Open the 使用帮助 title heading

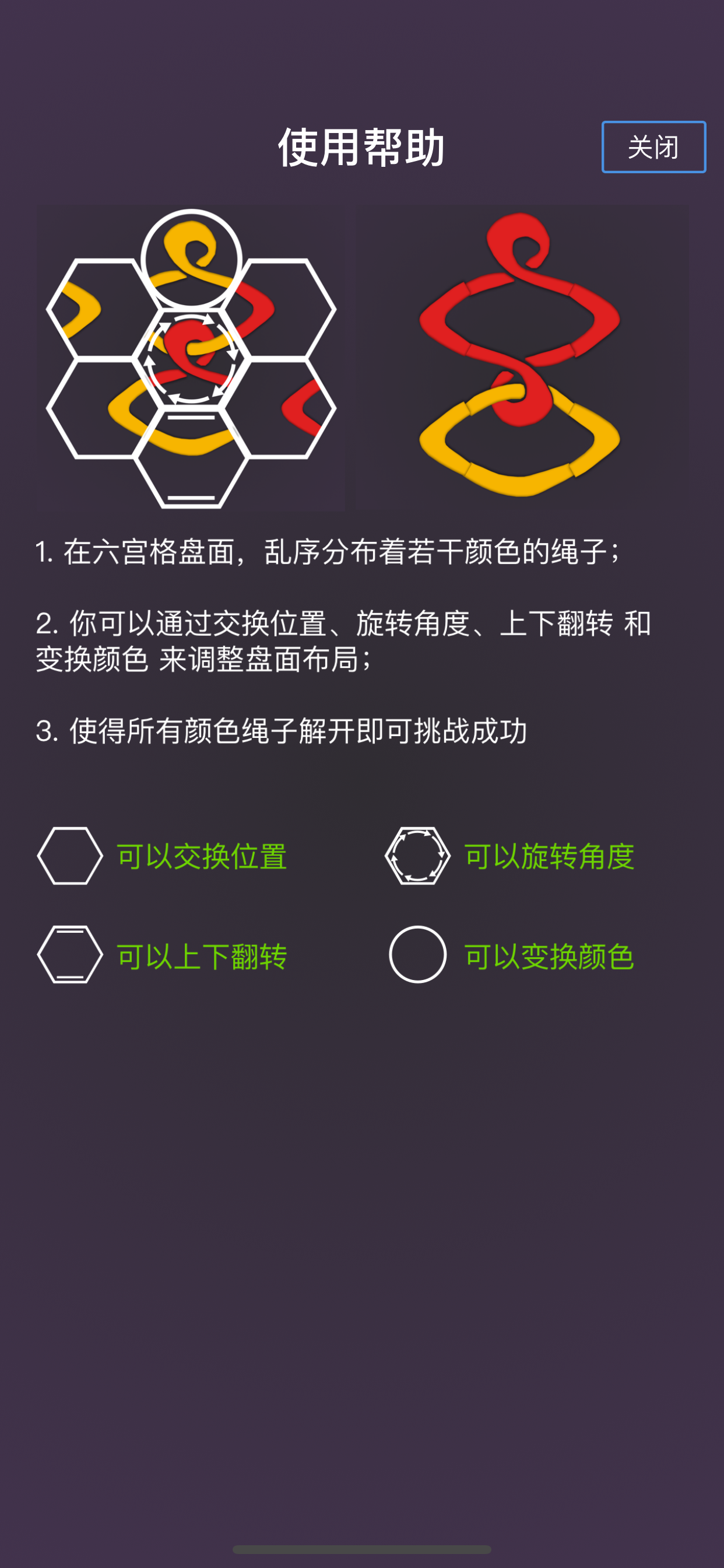(x=362, y=146)
